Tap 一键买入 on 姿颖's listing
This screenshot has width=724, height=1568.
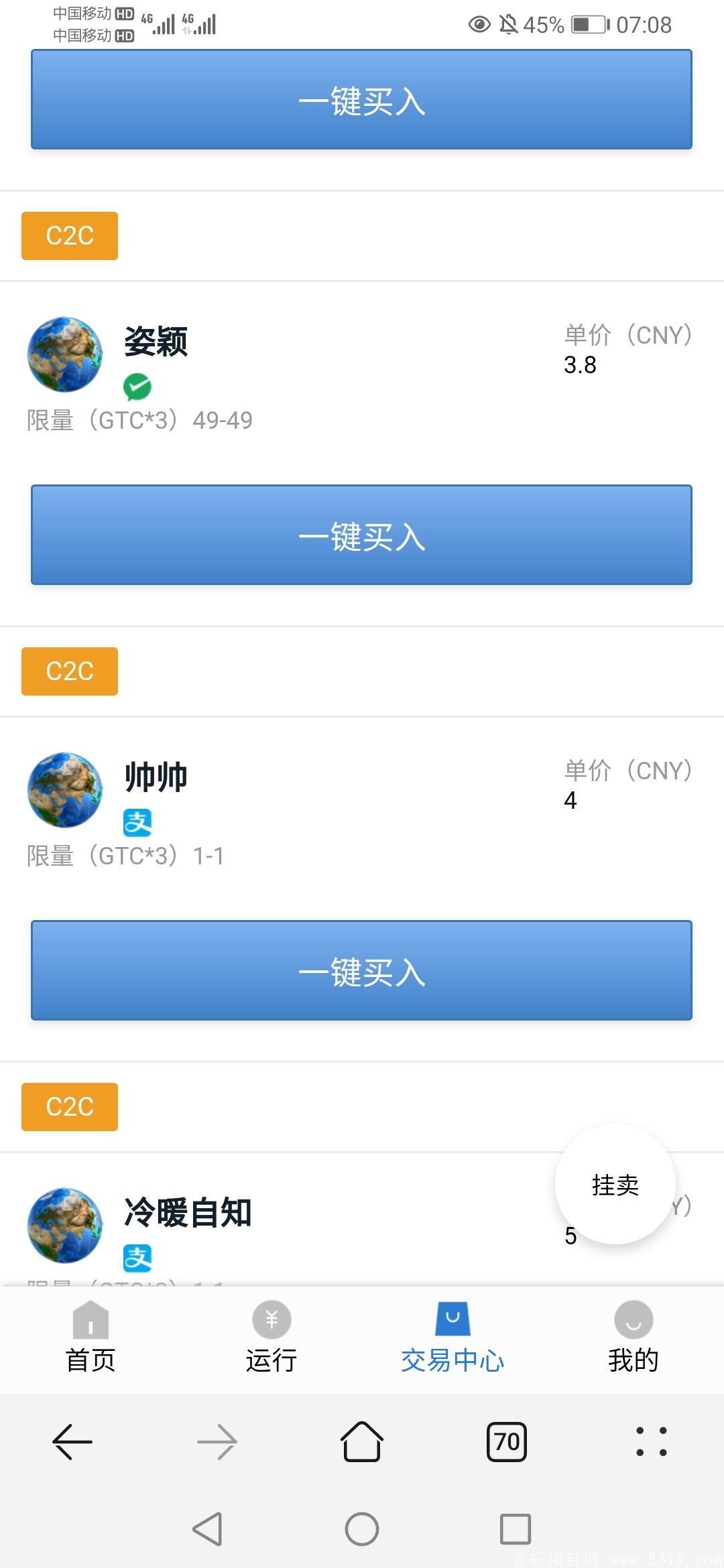362,535
